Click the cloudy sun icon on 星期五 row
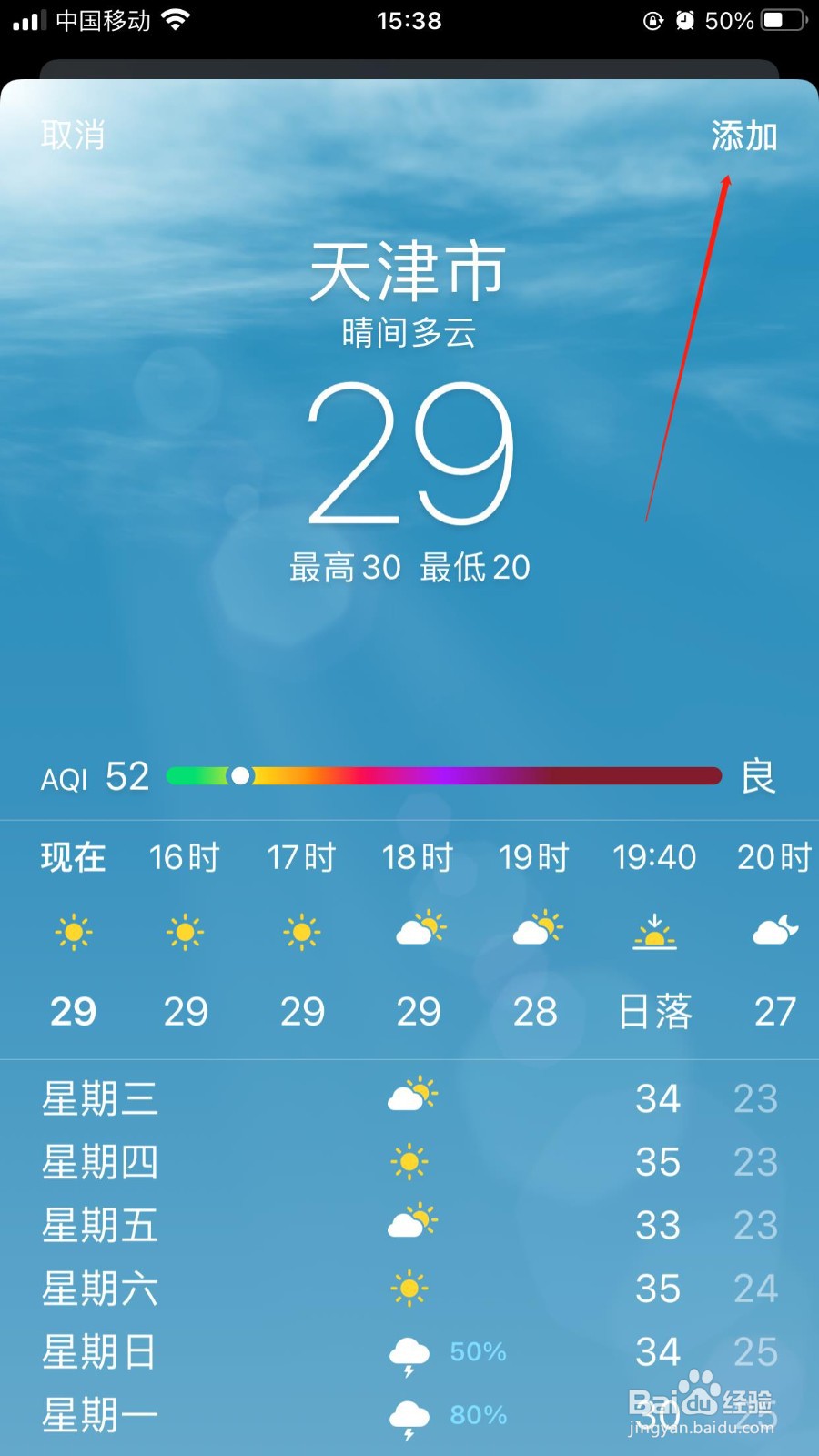Image resolution: width=819 pixels, height=1456 pixels. point(411,1225)
